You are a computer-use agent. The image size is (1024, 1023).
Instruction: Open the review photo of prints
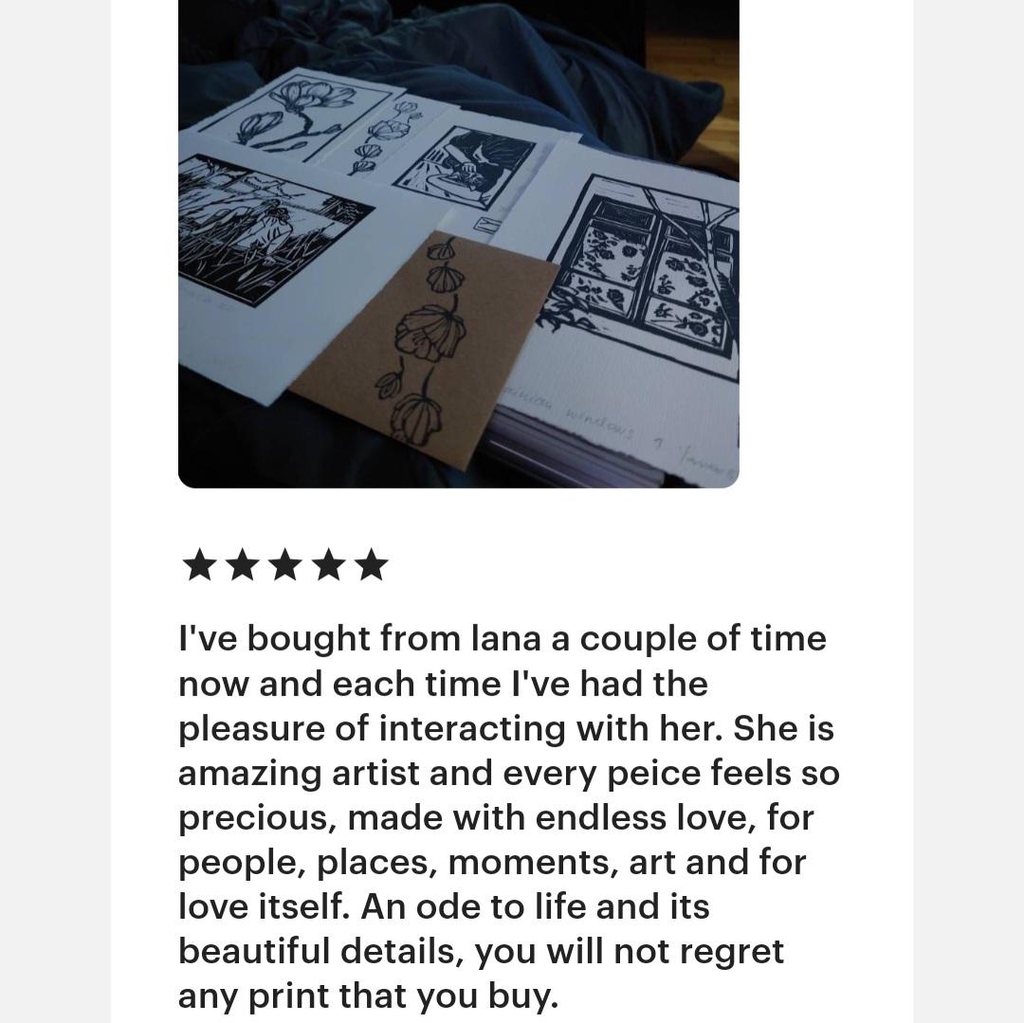(x=458, y=244)
